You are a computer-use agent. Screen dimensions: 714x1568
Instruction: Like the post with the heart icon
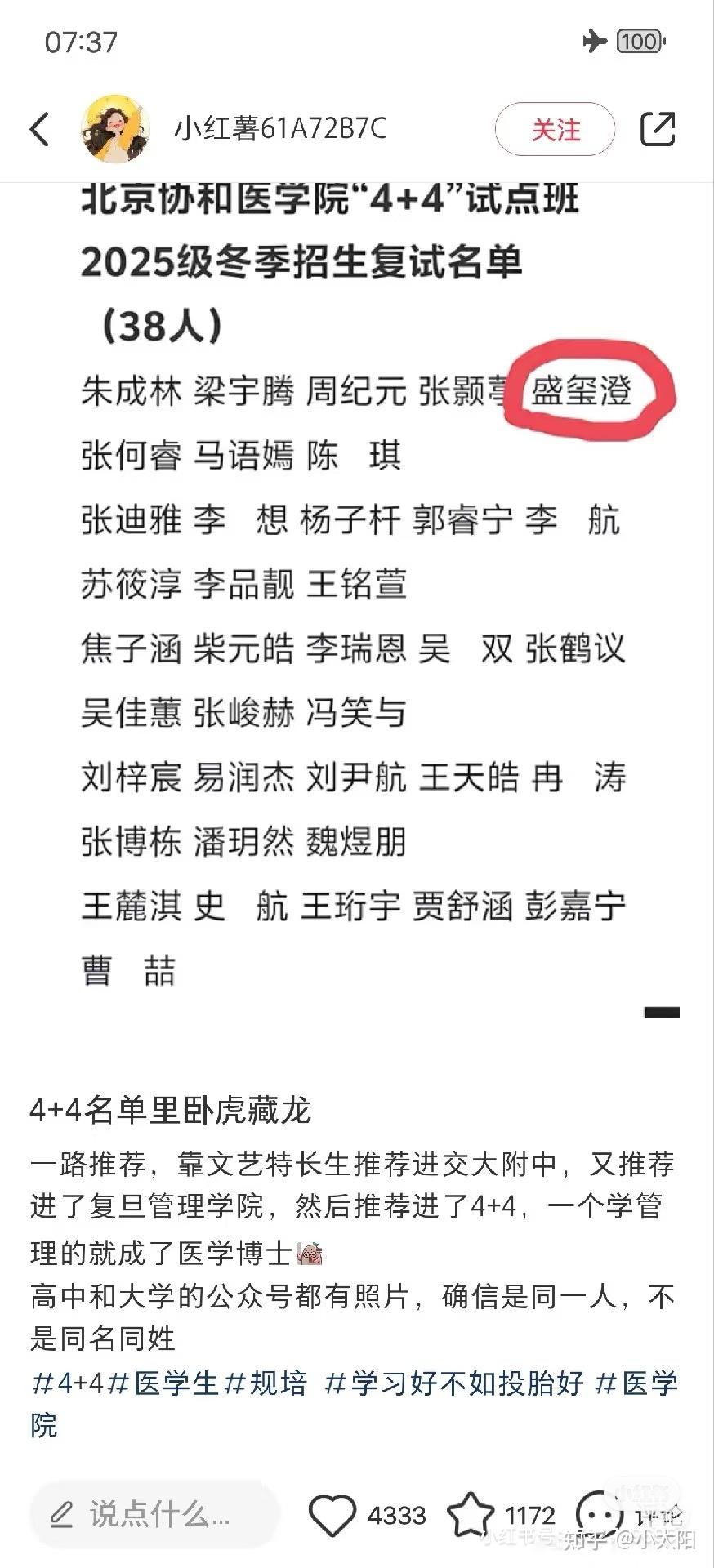click(332, 1515)
